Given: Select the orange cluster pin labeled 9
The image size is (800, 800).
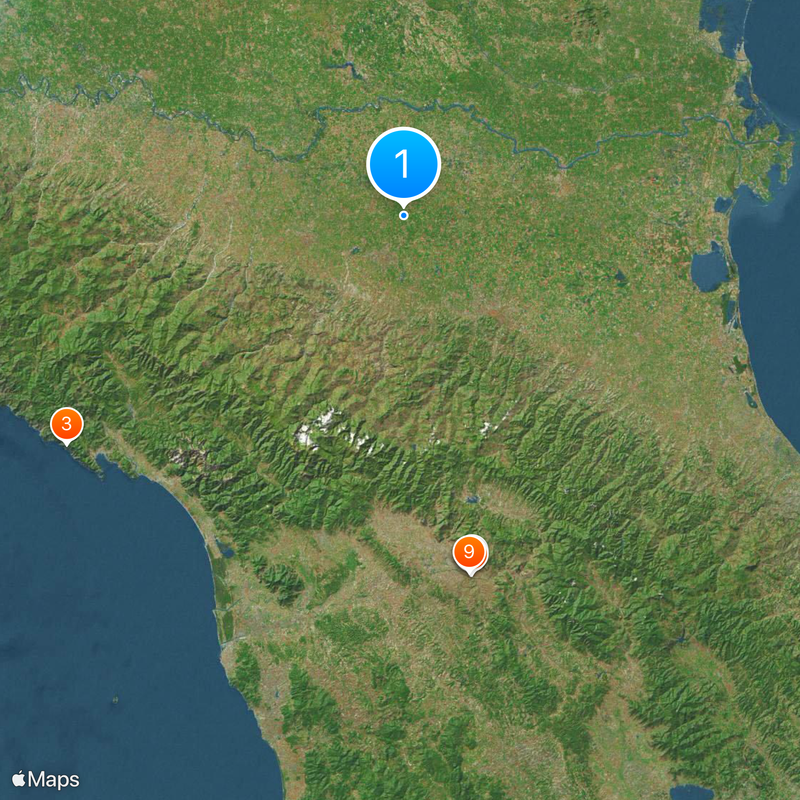Looking at the screenshot, I should (x=469, y=553).
